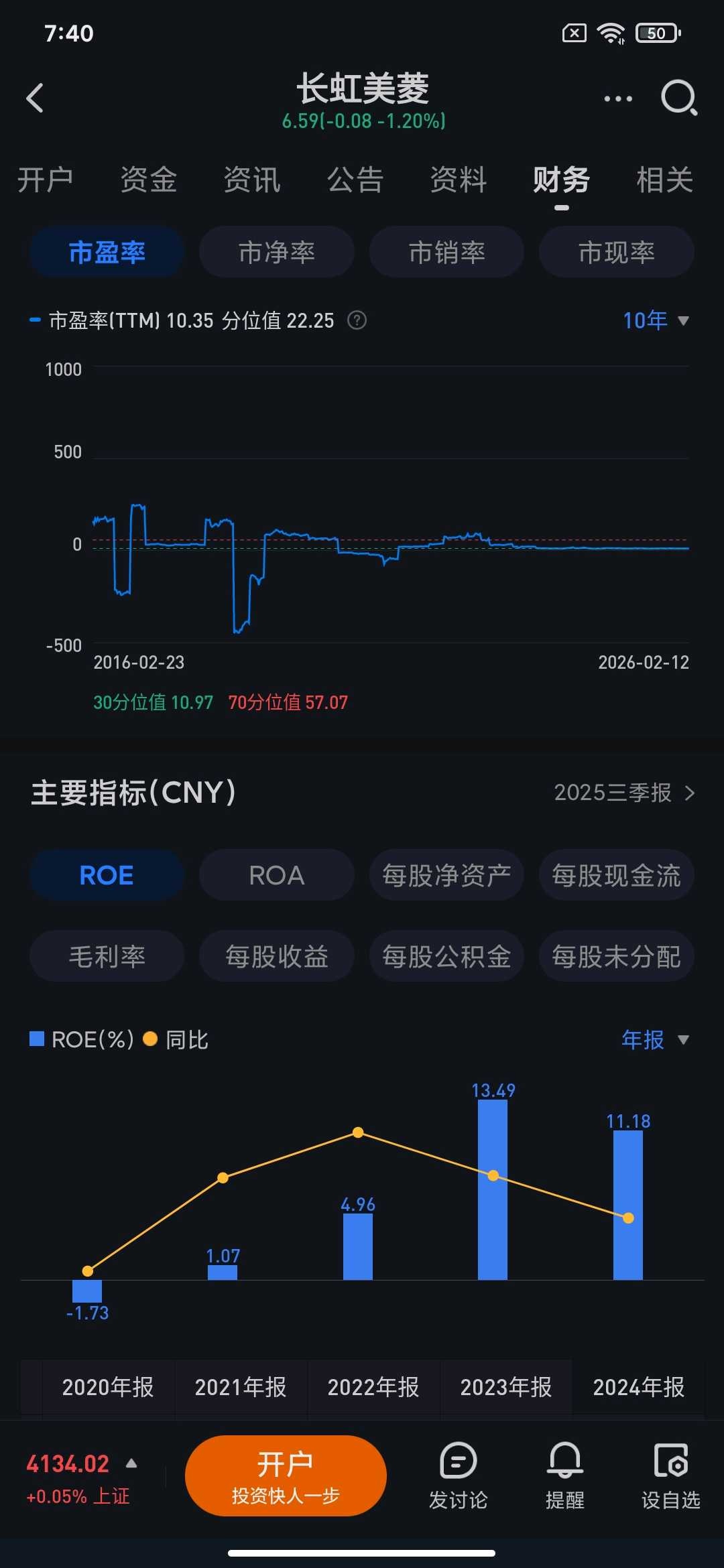Open the 10年 time range dropdown
The image size is (724, 1568).
pos(656,320)
